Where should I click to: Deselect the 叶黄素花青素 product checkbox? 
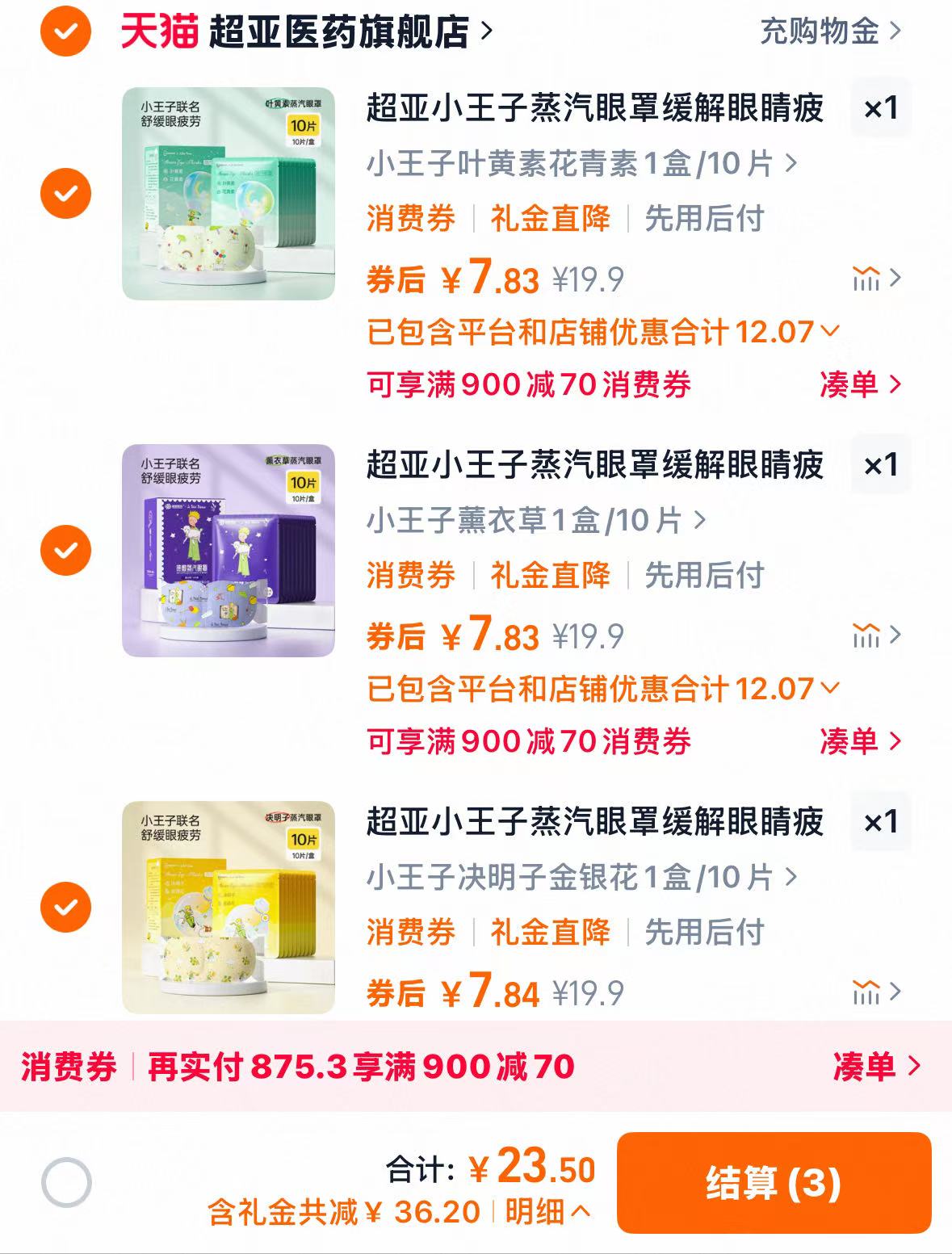pyautogui.click(x=67, y=194)
